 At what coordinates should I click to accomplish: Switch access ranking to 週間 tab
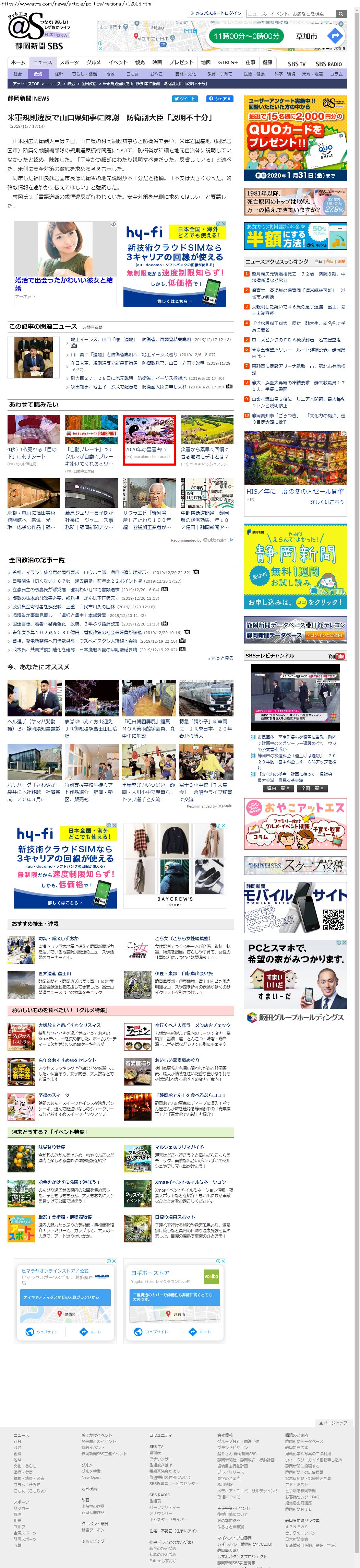tap(341, 262)
